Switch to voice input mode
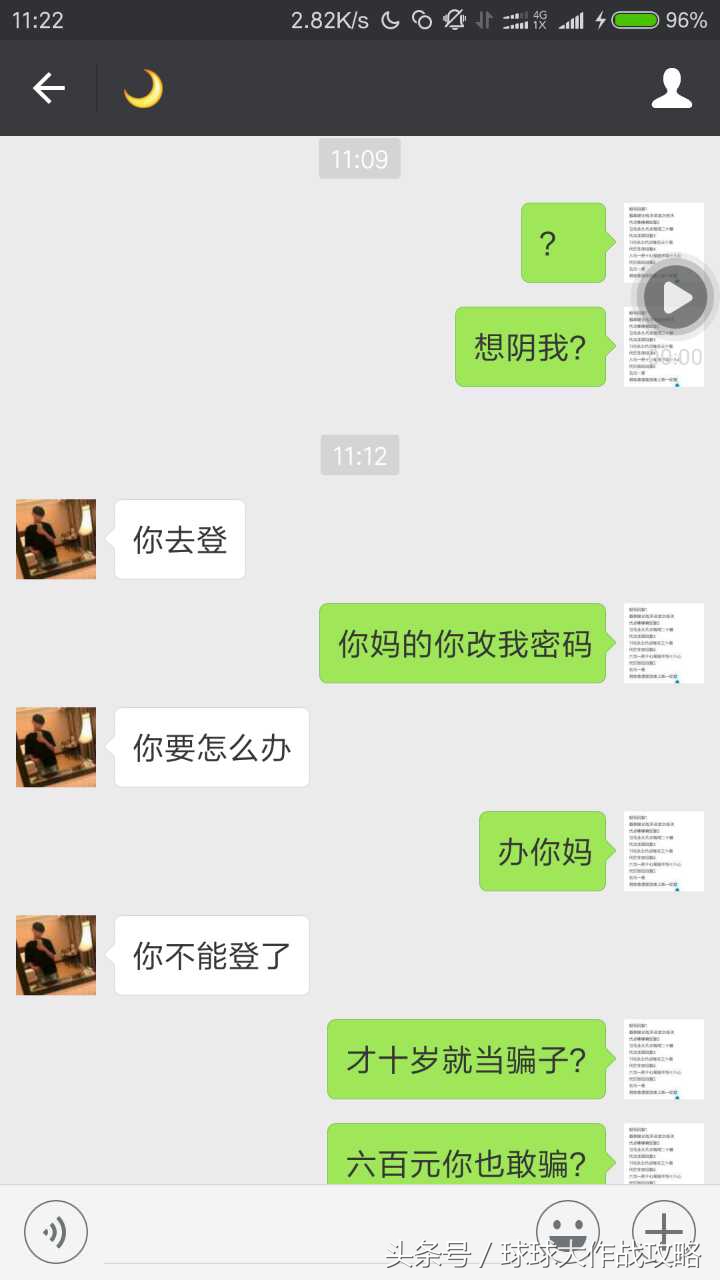Image resolution: width=720 pixels, height=1280 pixels. click(x=55, y=1232)
